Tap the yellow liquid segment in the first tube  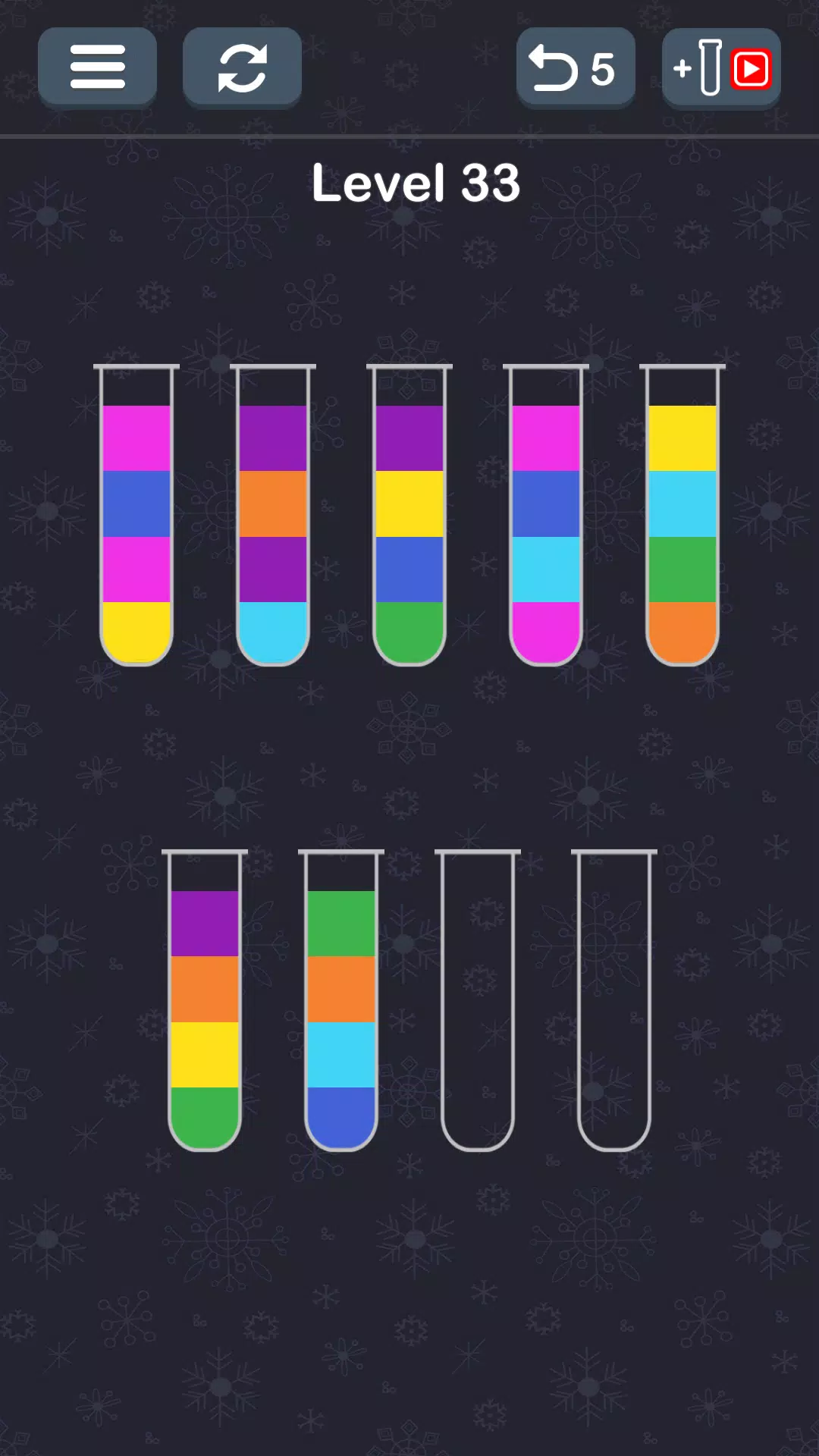point(136,629)
